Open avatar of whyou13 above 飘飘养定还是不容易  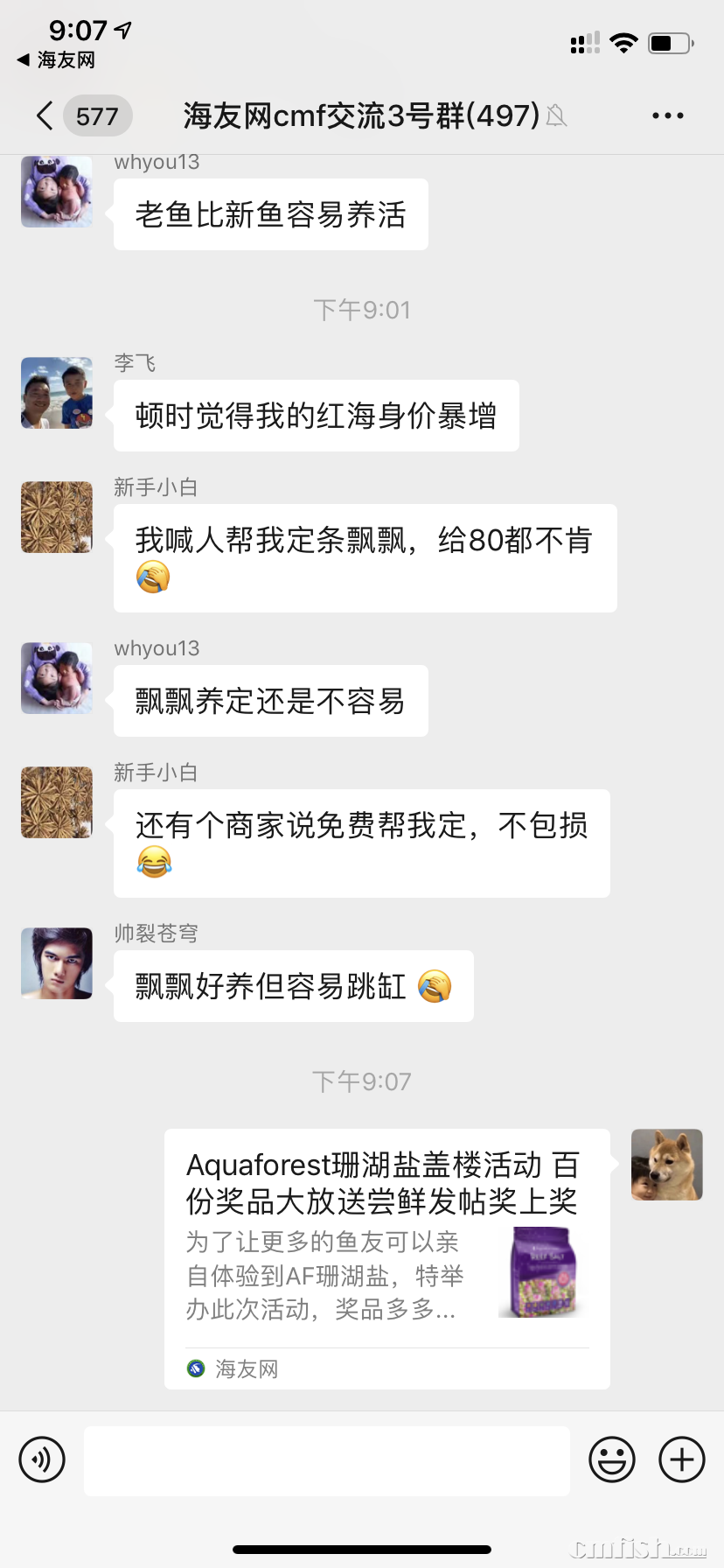point(57,678)
